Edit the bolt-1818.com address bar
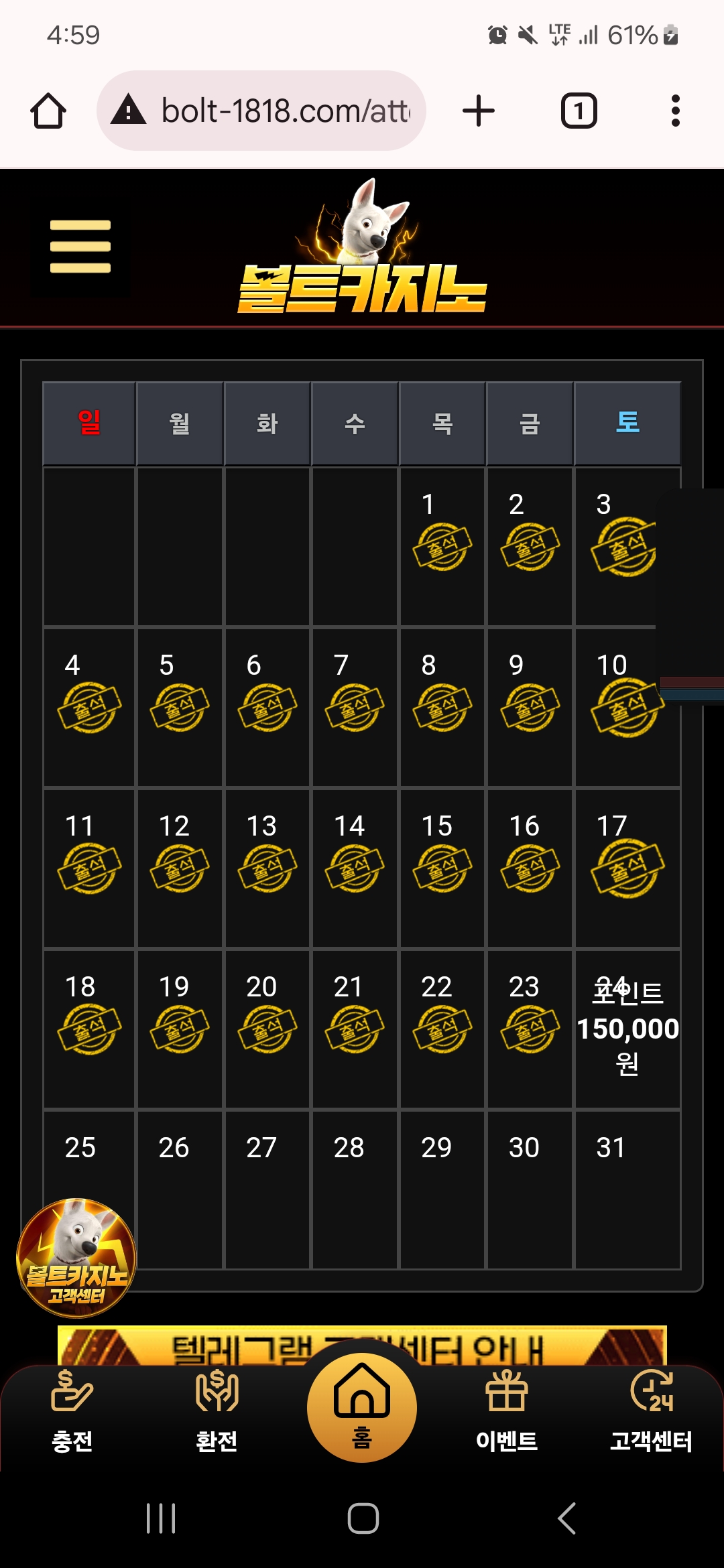Image resolution: width=724 pixels, height=1568 pixels. [261, 111]
